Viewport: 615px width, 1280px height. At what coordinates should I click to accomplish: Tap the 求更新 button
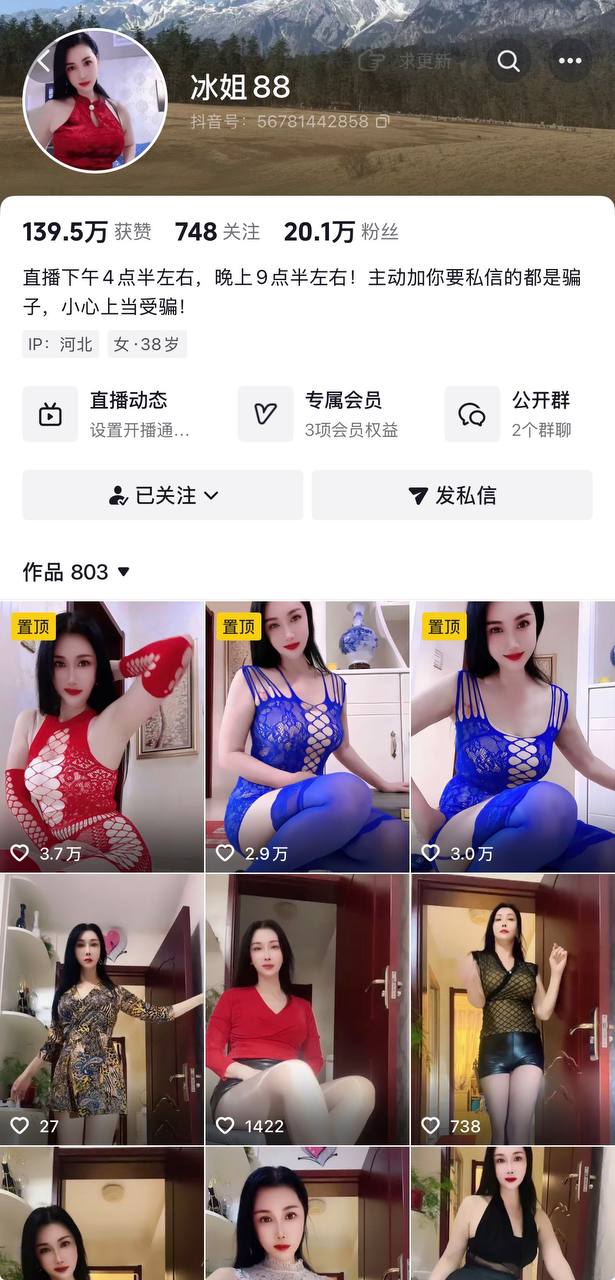pyautogui.click(x=412, y=62)
